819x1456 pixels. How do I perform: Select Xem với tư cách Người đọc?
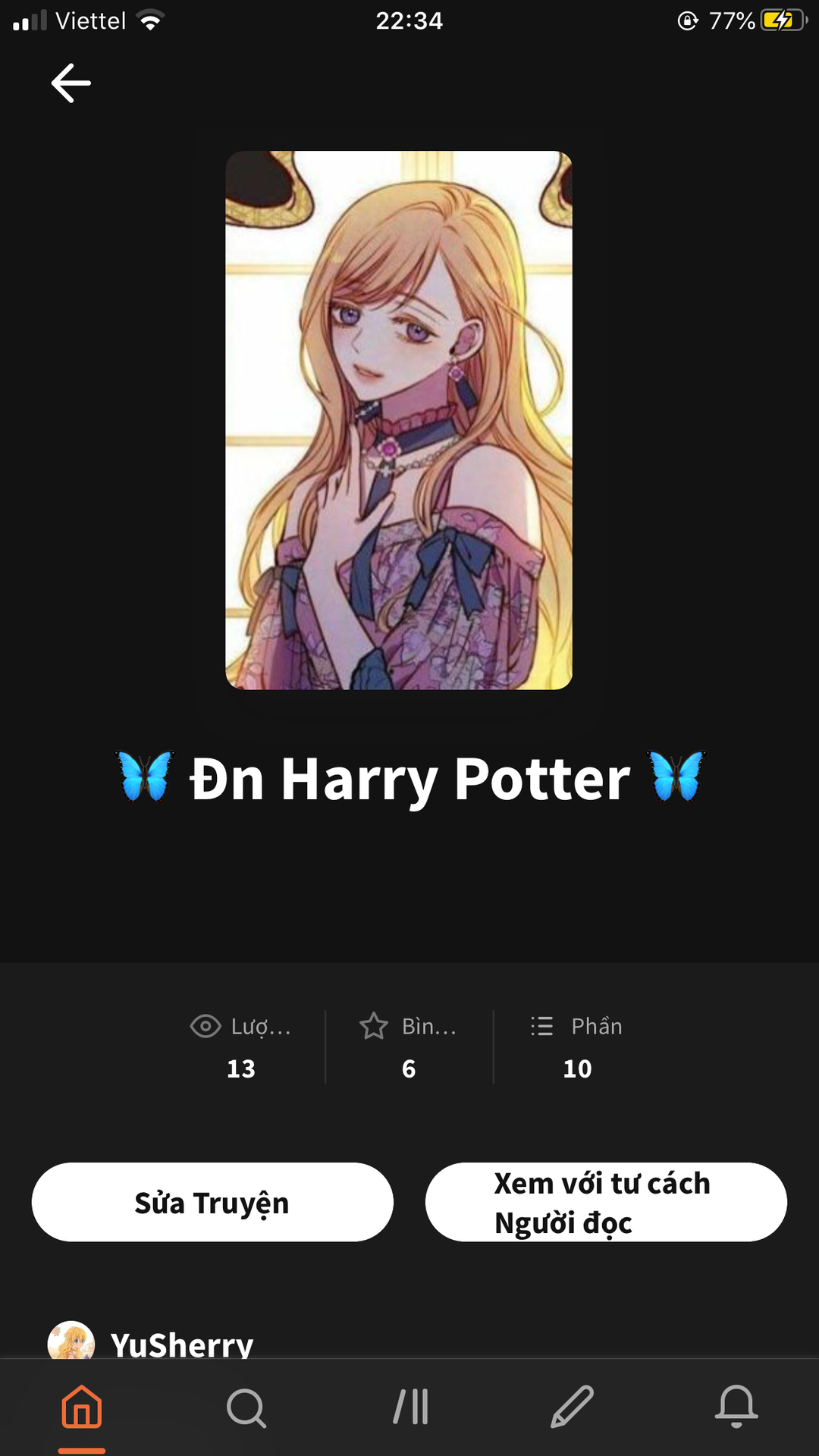(606, 1203)
